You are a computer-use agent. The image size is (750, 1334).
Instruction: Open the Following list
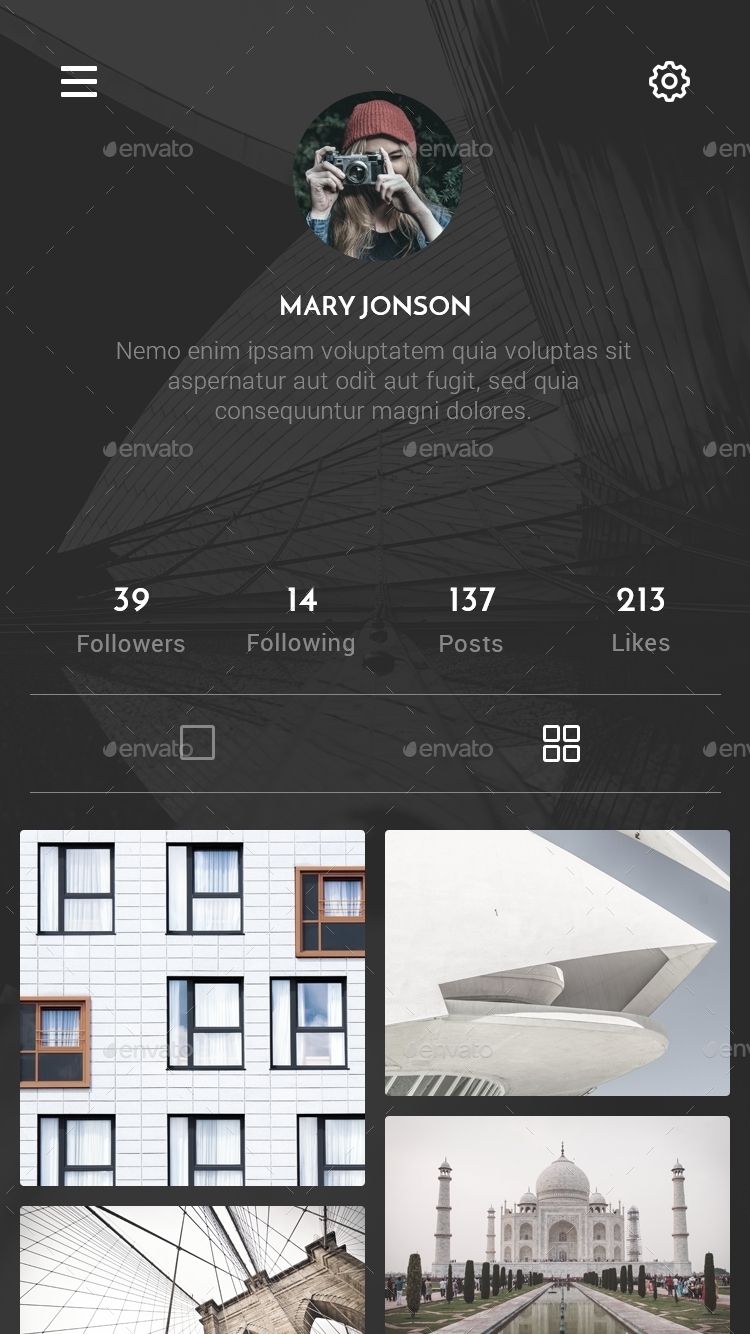click(301, 620)
